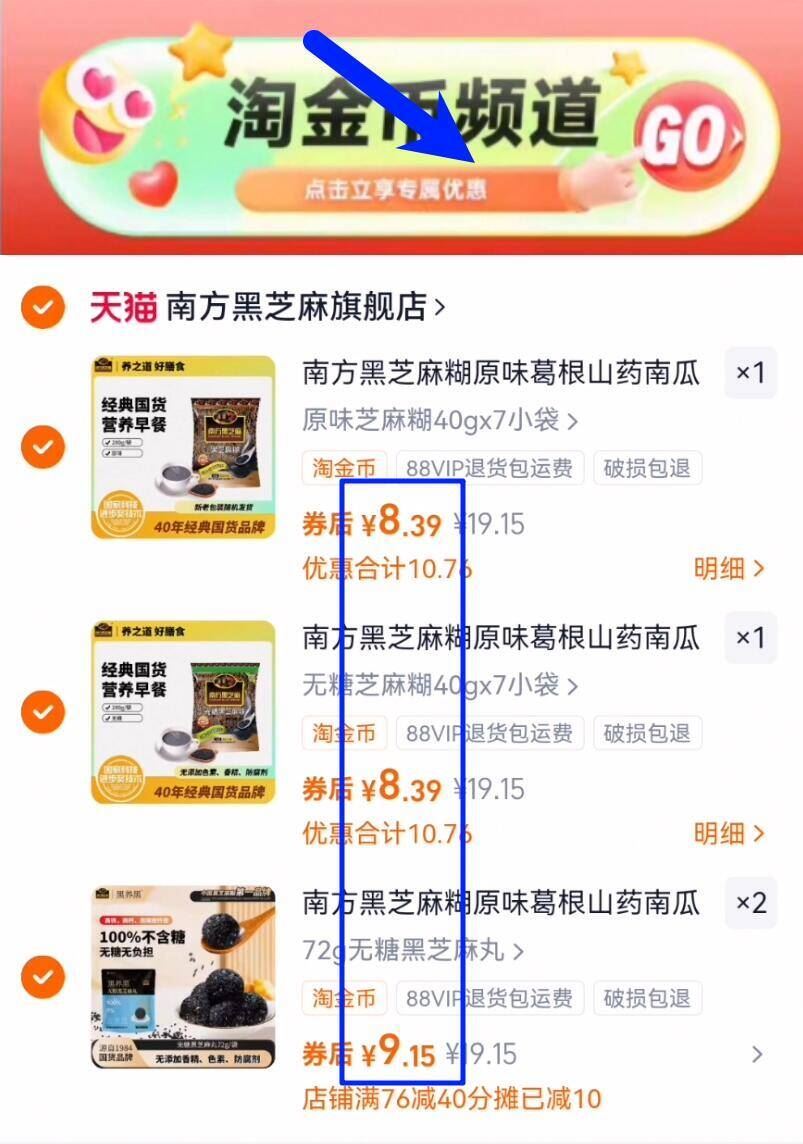This screenshot has width=803, height=1144.
Task: Click the 淘金币 badge on the first product
Action: click(344, 467)
